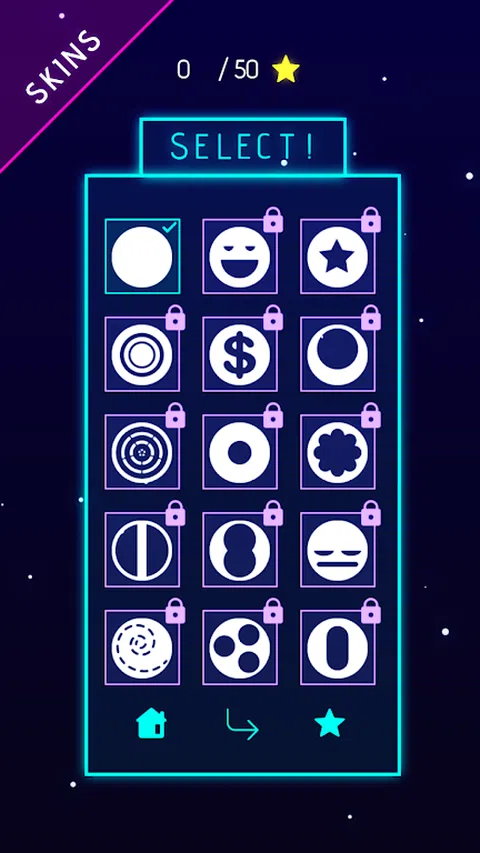This screenshot has width=480, height=853.
Task: Open the cyan star icon
Action: coord(330,723)
